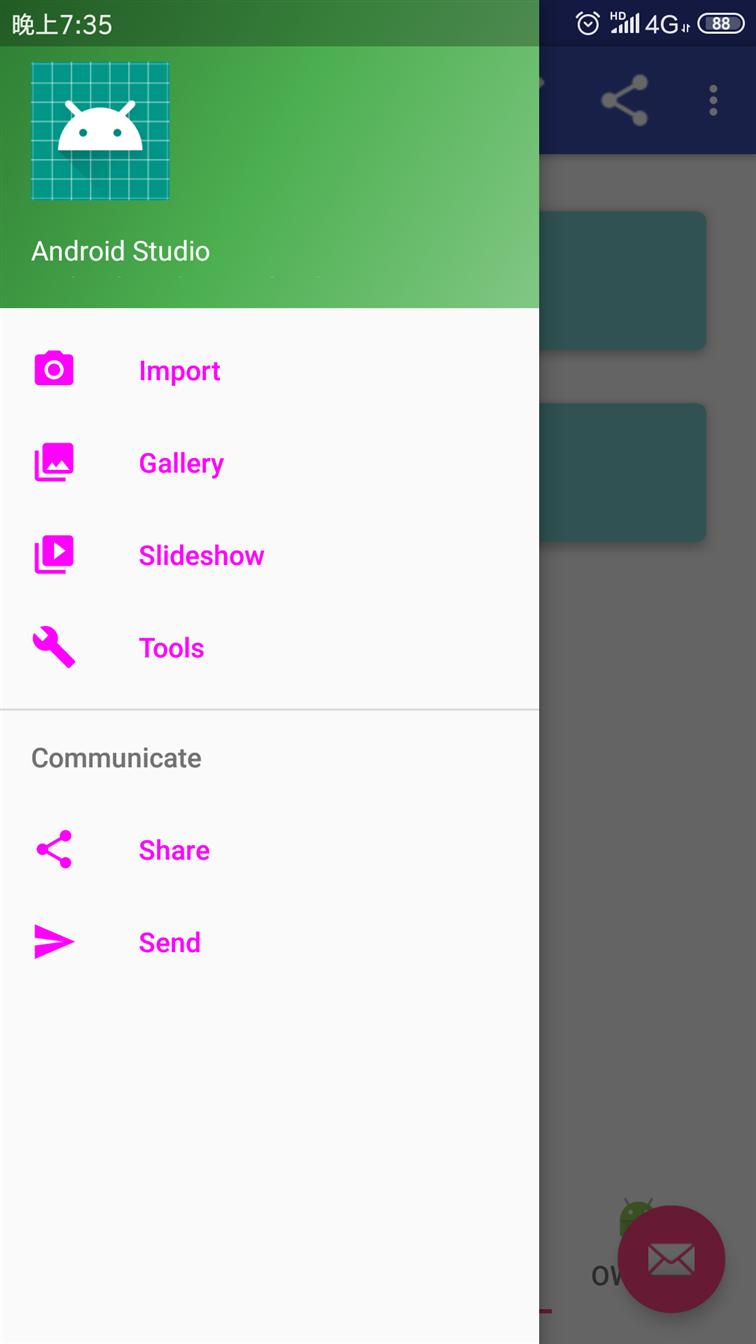This screenshot has height=1344, width=756.
Task: Open the Import menu item
Action: click(x=269, y=371)
